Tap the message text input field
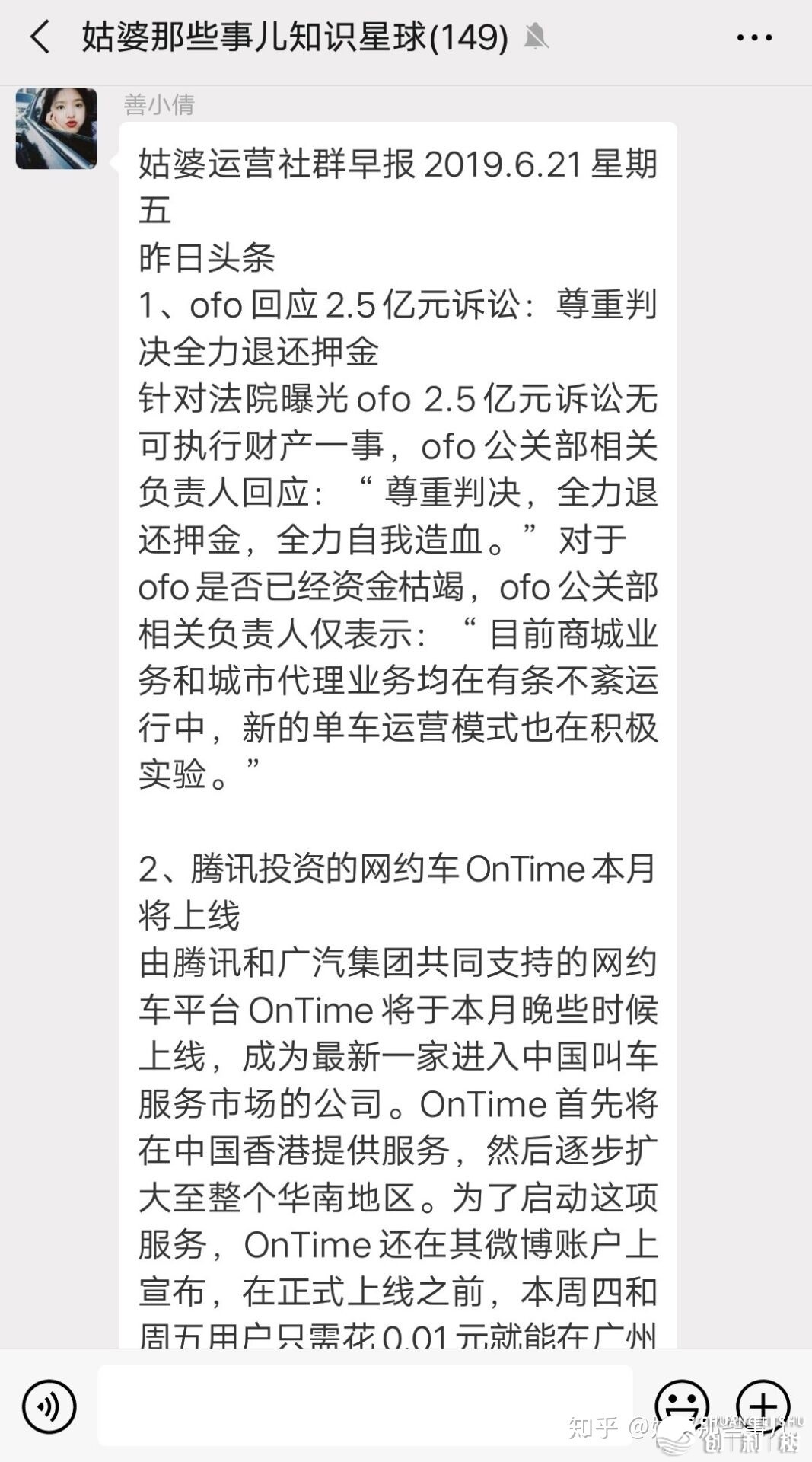 (x=365, y=1406)
